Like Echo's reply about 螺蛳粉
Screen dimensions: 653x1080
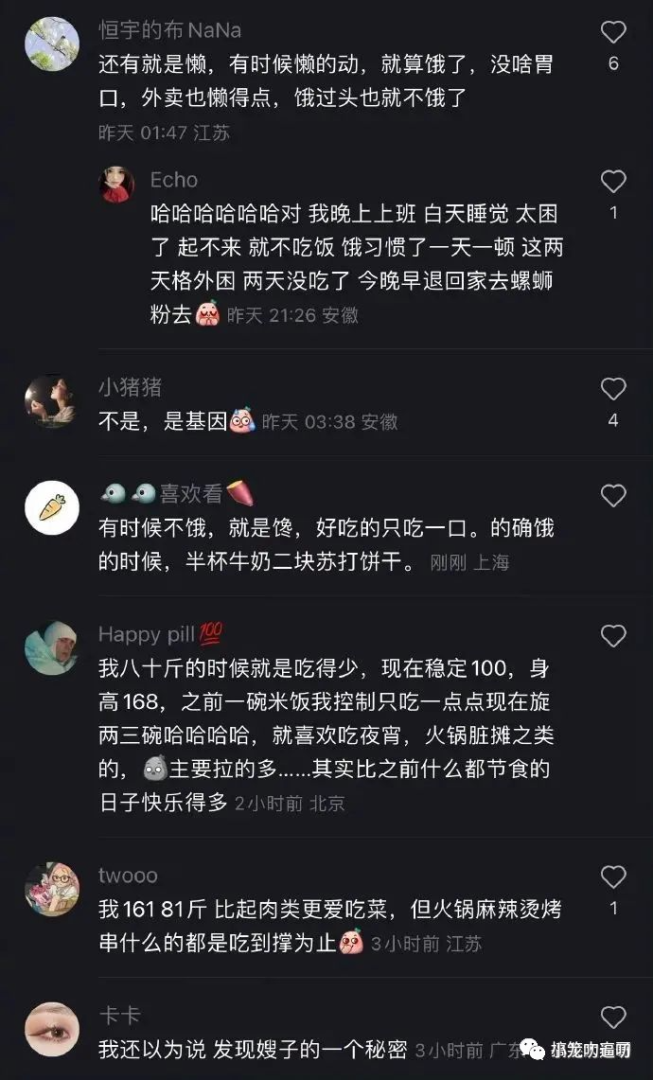[x=613, y=182]
